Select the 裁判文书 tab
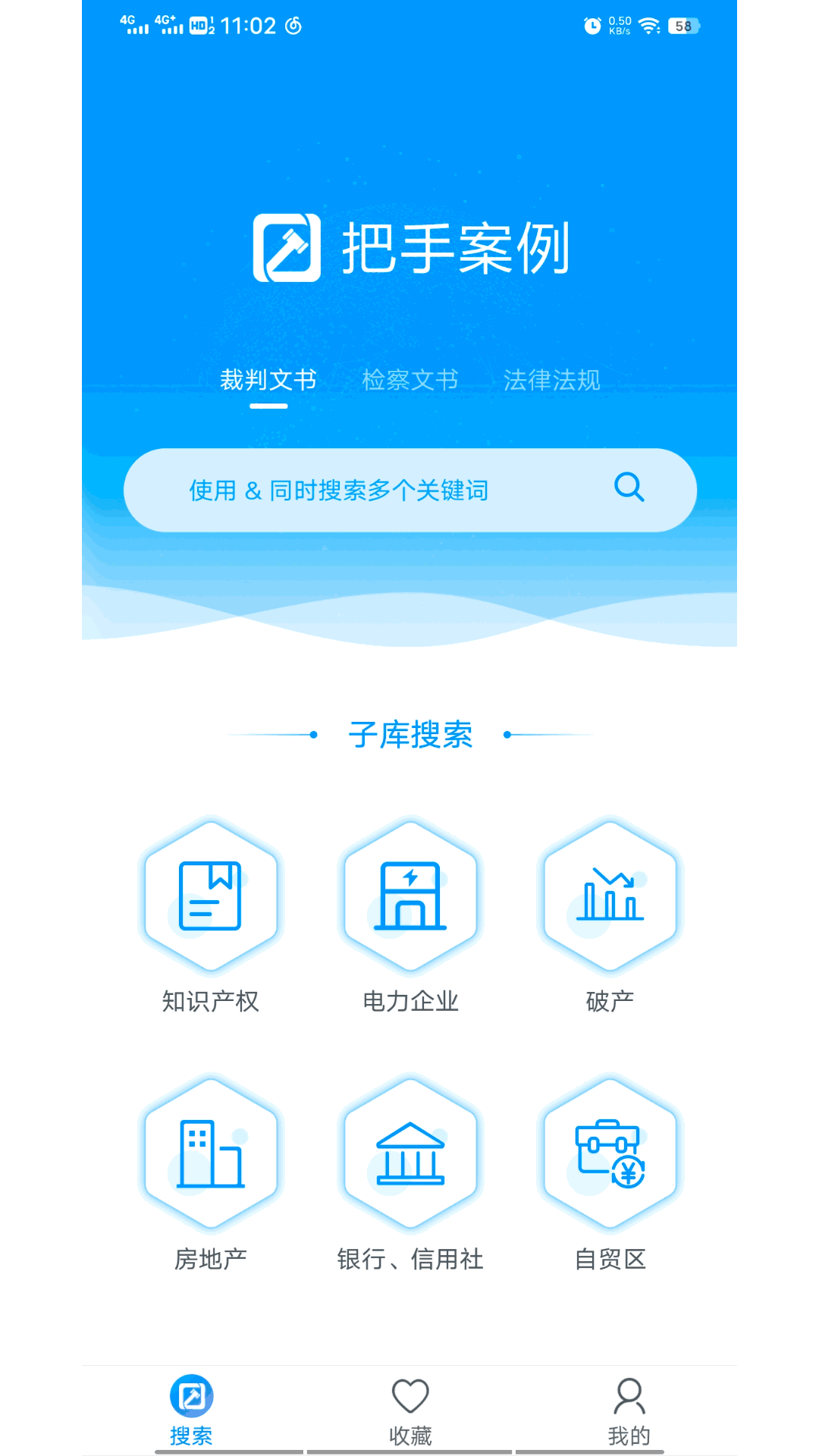The width and height of the screenshot is (819, 1456). pyautogui.click(x=268, y=380)
